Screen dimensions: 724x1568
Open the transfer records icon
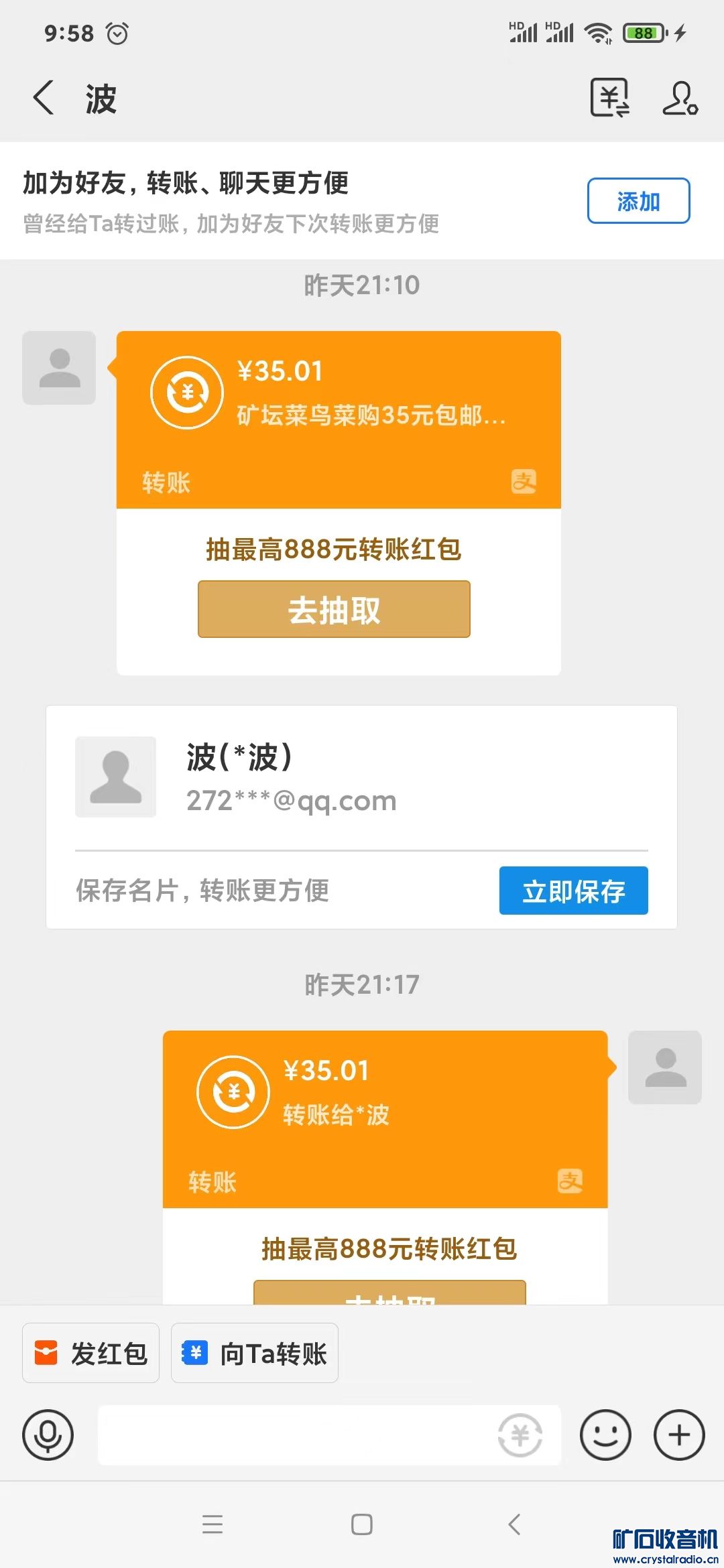pos(609,98)
